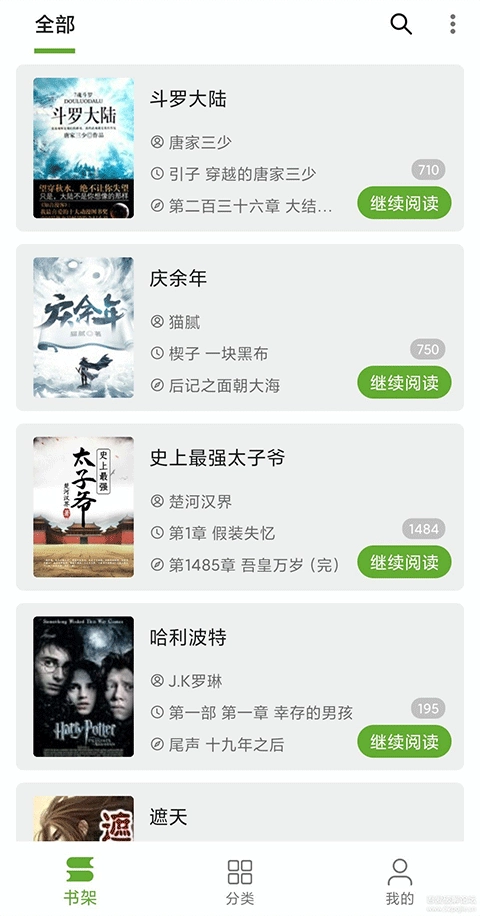
Task: Resume reading 哈利波特
Action: 404,741
